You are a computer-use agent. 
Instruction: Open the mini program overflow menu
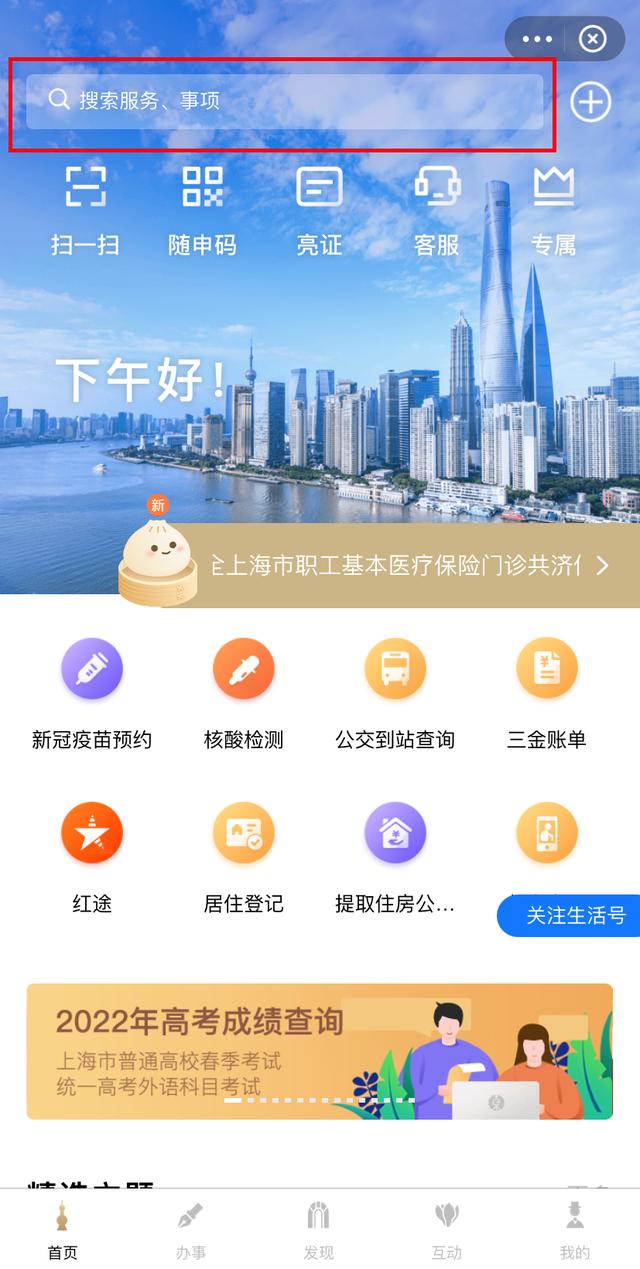point(537,39)
